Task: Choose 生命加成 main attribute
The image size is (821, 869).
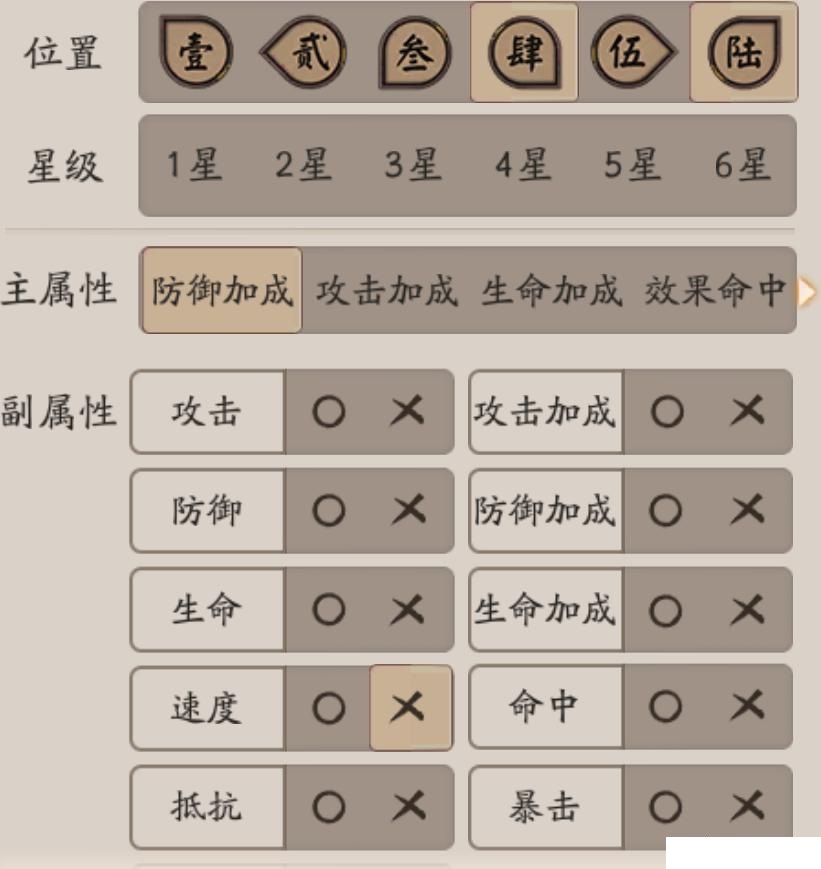Action: click(551, 291)
